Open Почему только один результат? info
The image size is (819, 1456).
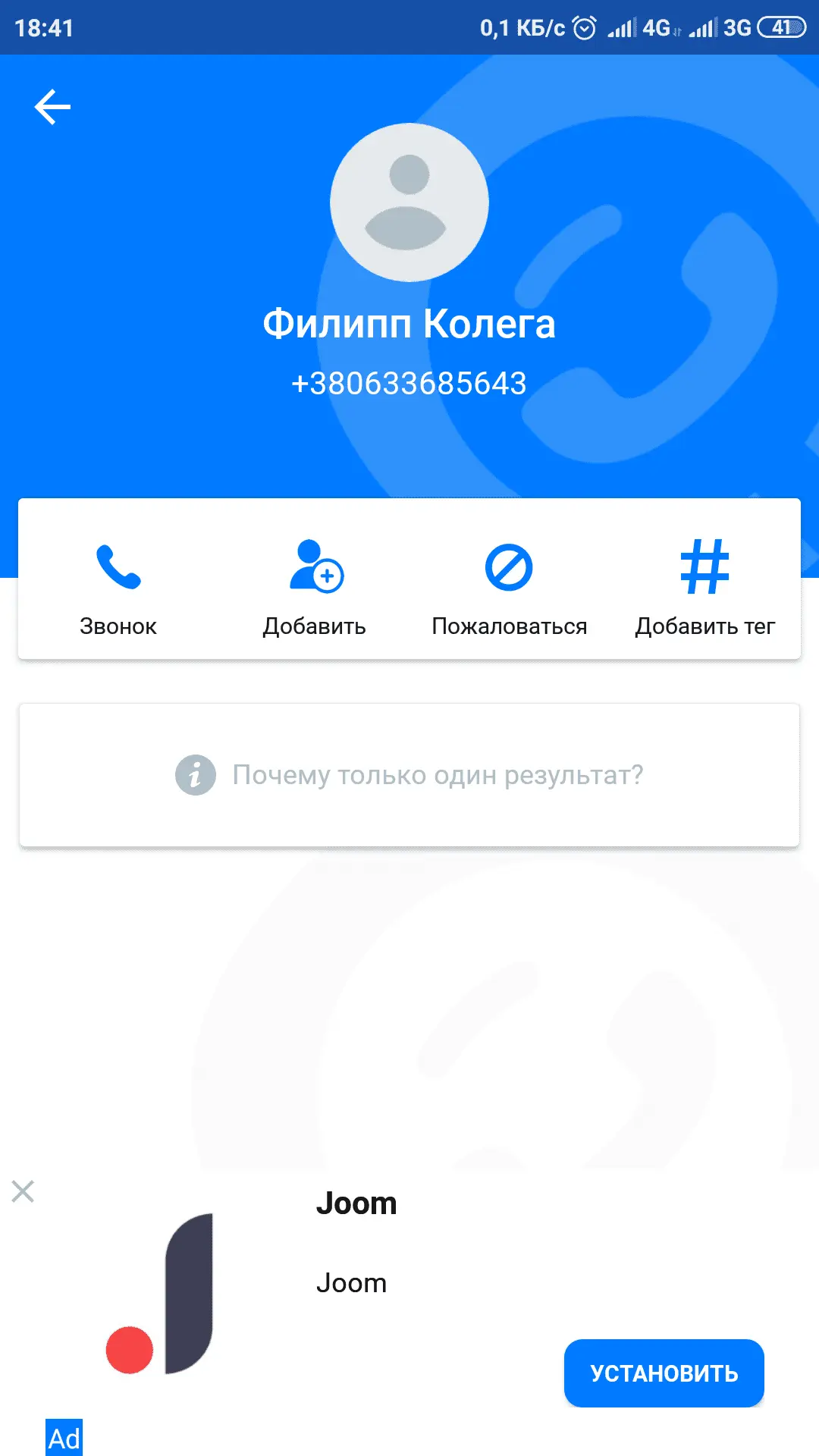[x=409, y=775]
